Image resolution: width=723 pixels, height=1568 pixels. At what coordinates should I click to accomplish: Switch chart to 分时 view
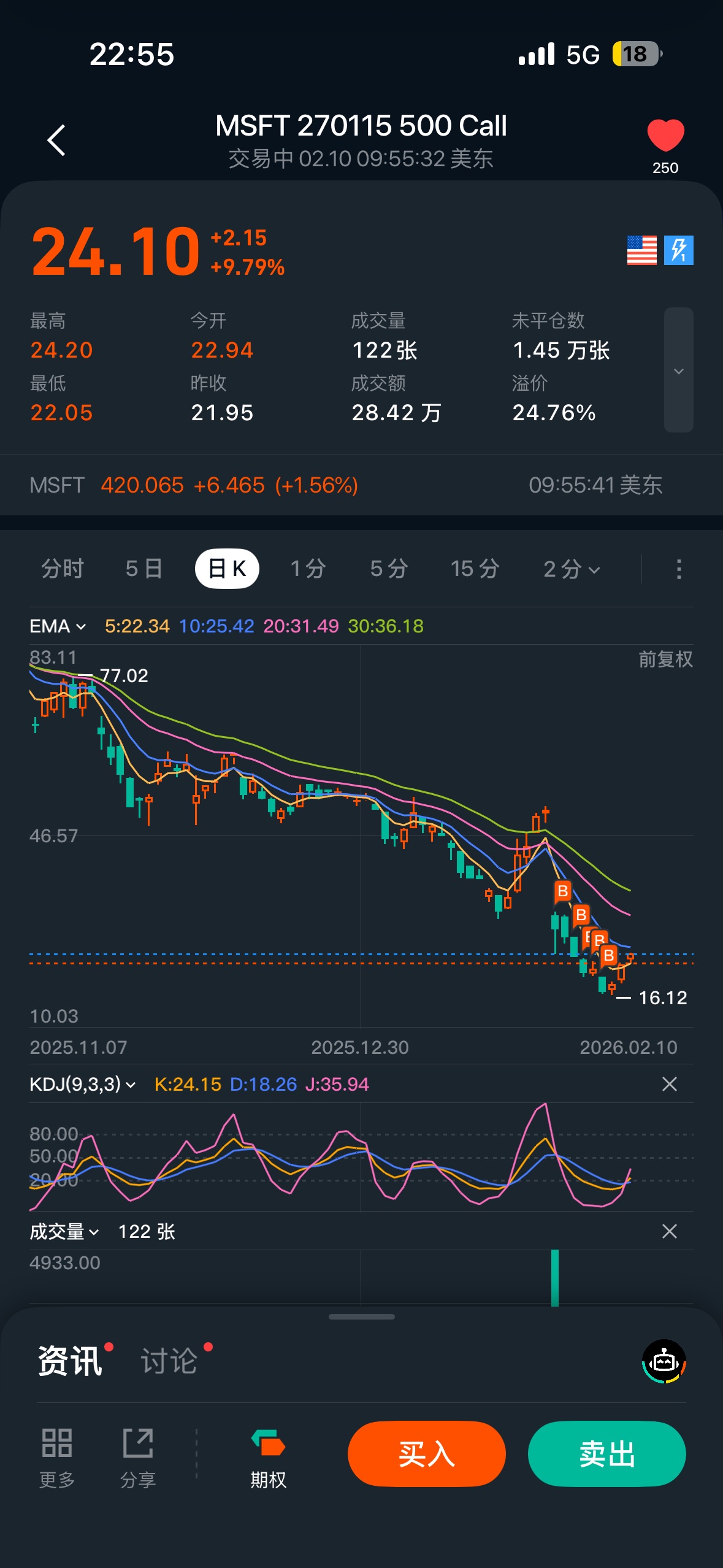point(62,569)
